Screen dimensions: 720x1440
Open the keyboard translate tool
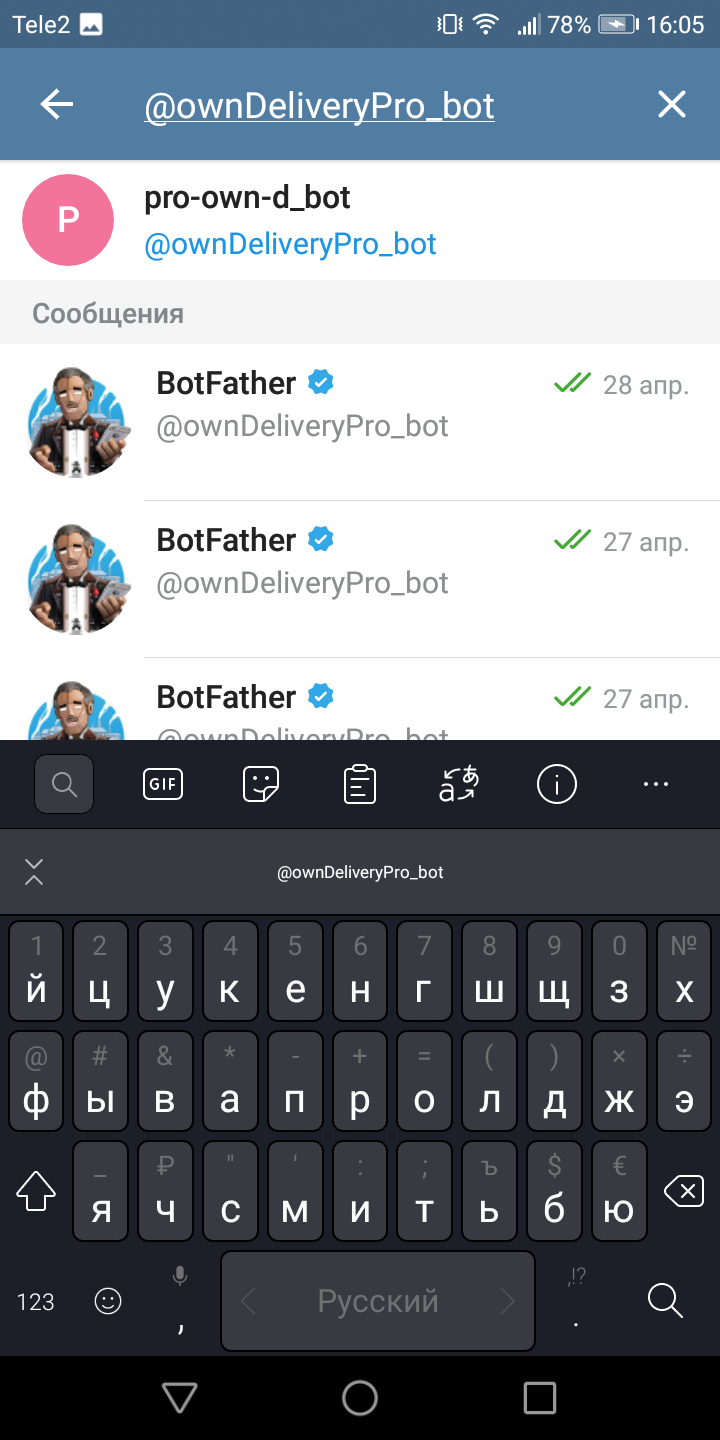click(x=458, y=785)
